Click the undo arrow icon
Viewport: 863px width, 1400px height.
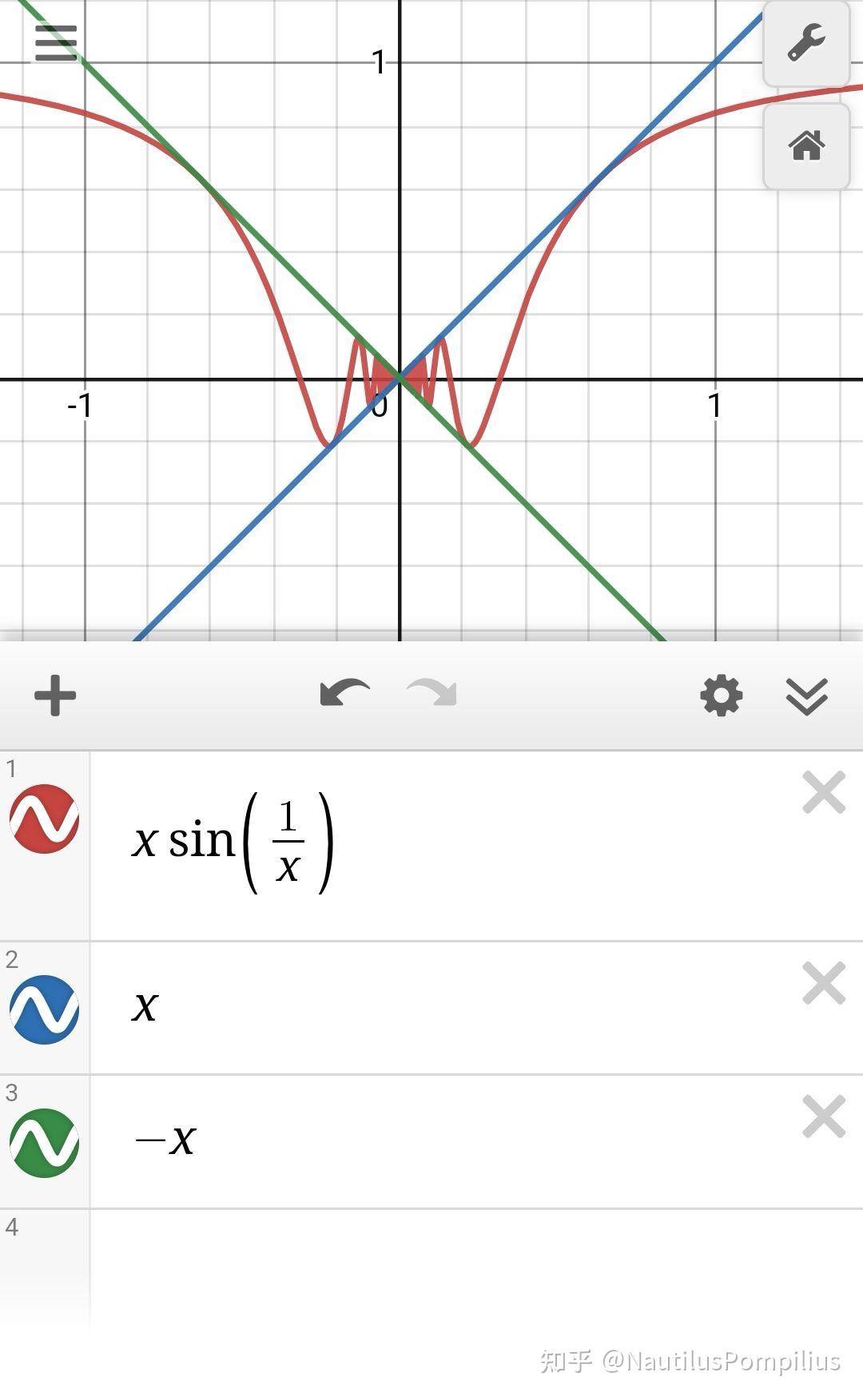click(347, 692)
